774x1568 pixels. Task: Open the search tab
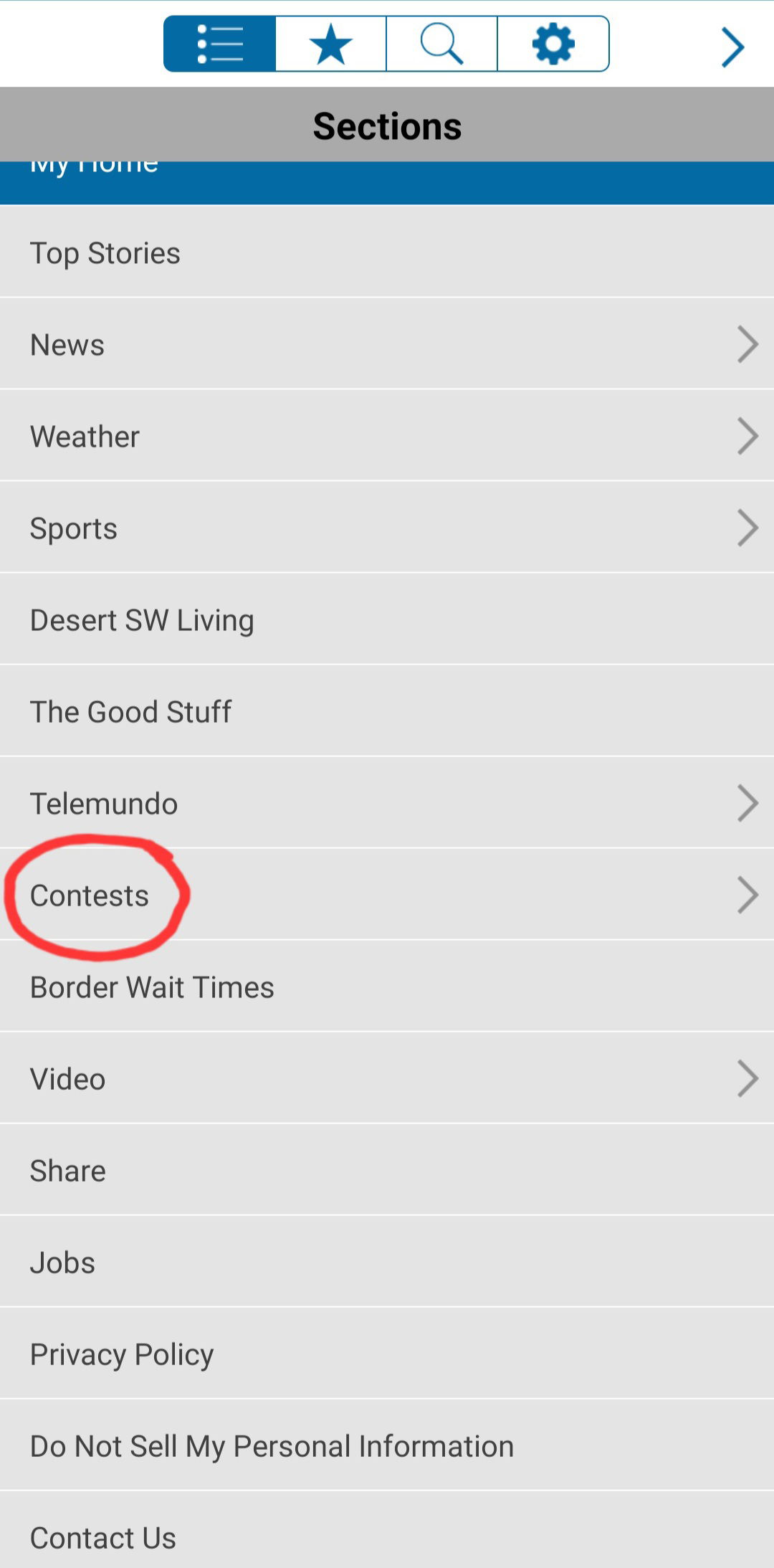pyautogui.click(x=441, y=44)
